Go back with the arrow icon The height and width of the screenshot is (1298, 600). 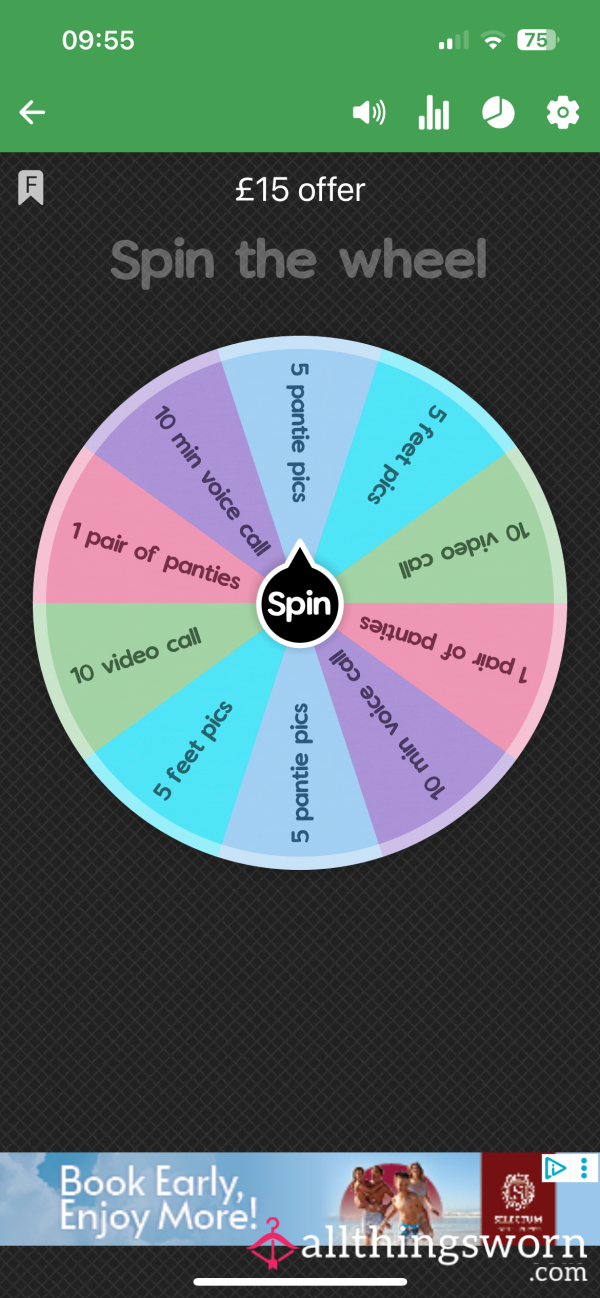[32, 113]
